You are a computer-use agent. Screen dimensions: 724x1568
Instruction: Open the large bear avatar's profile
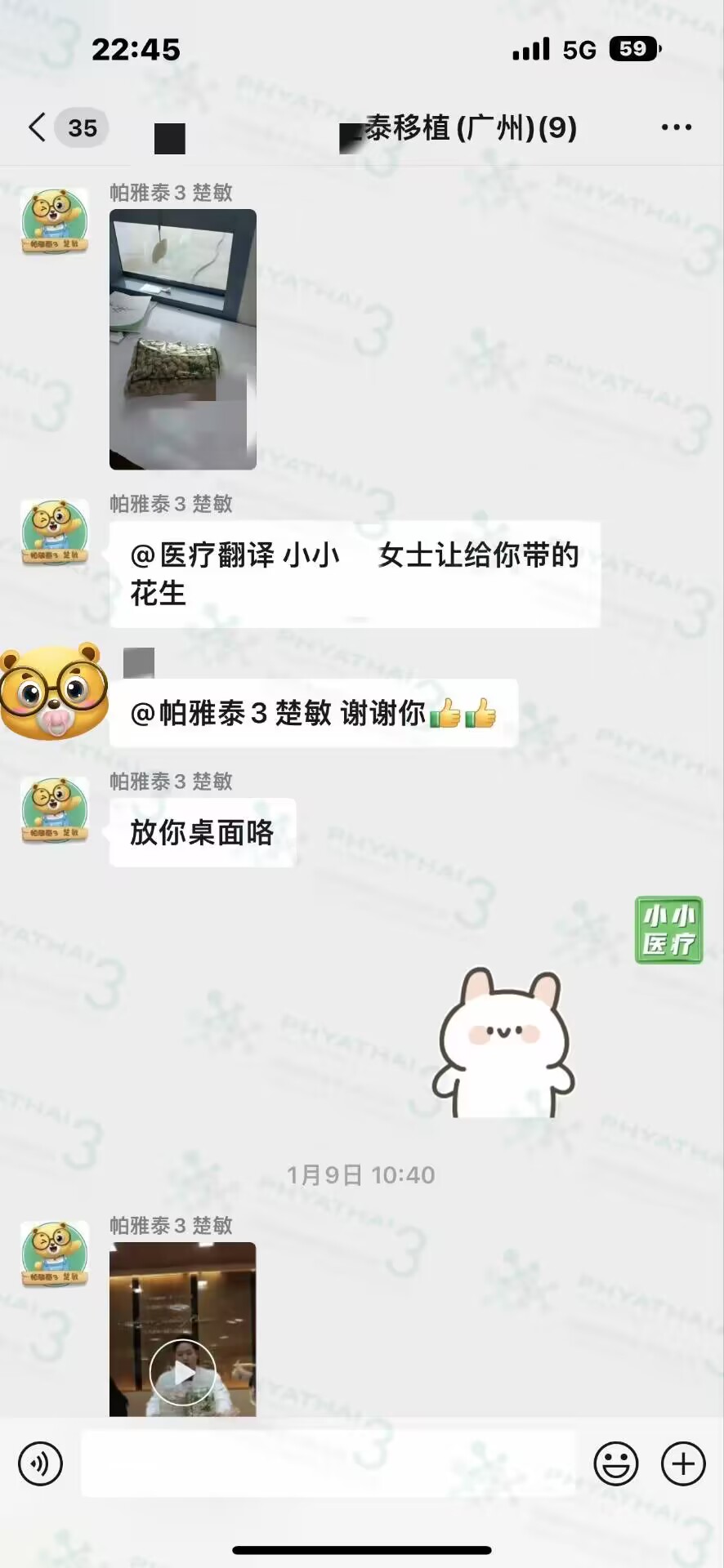[x=54, y=693]
